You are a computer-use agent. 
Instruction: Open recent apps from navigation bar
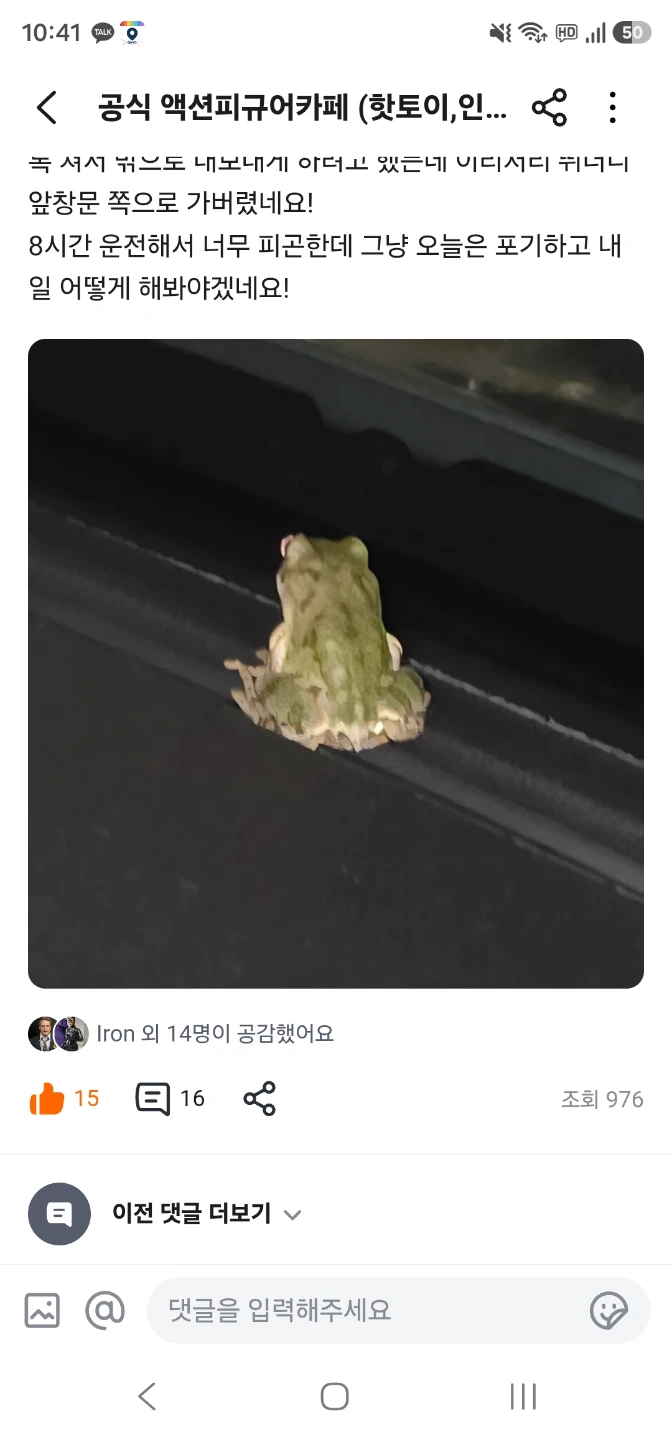523,1397
